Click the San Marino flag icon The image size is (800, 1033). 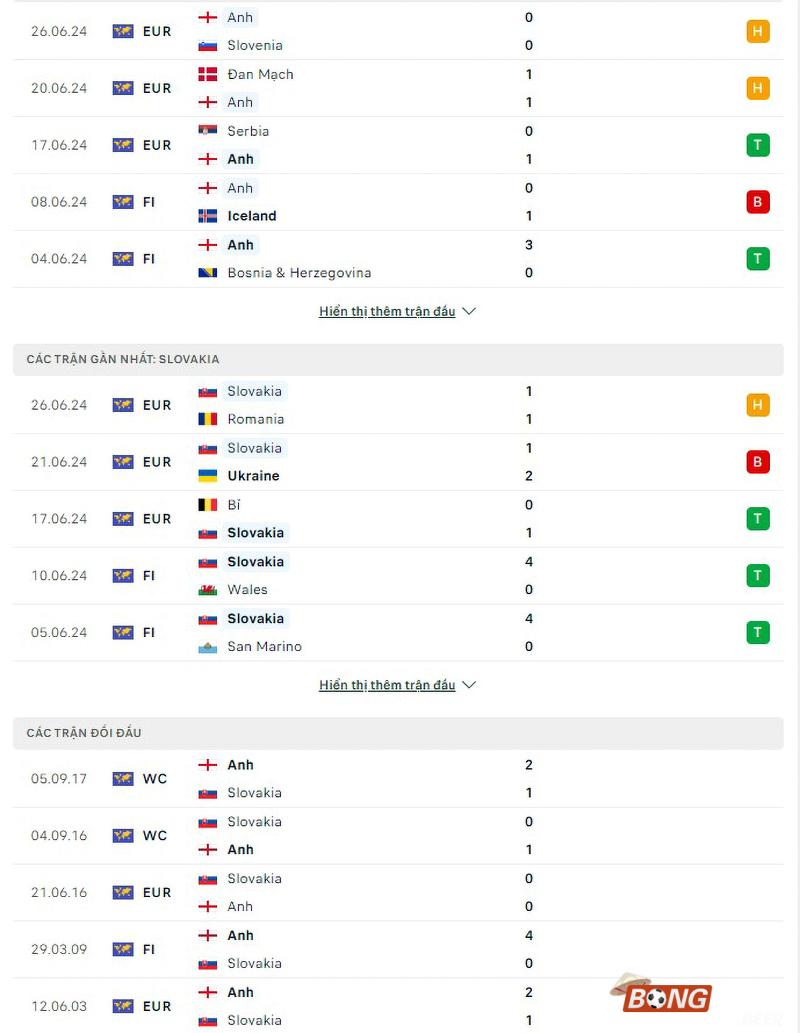208,646
